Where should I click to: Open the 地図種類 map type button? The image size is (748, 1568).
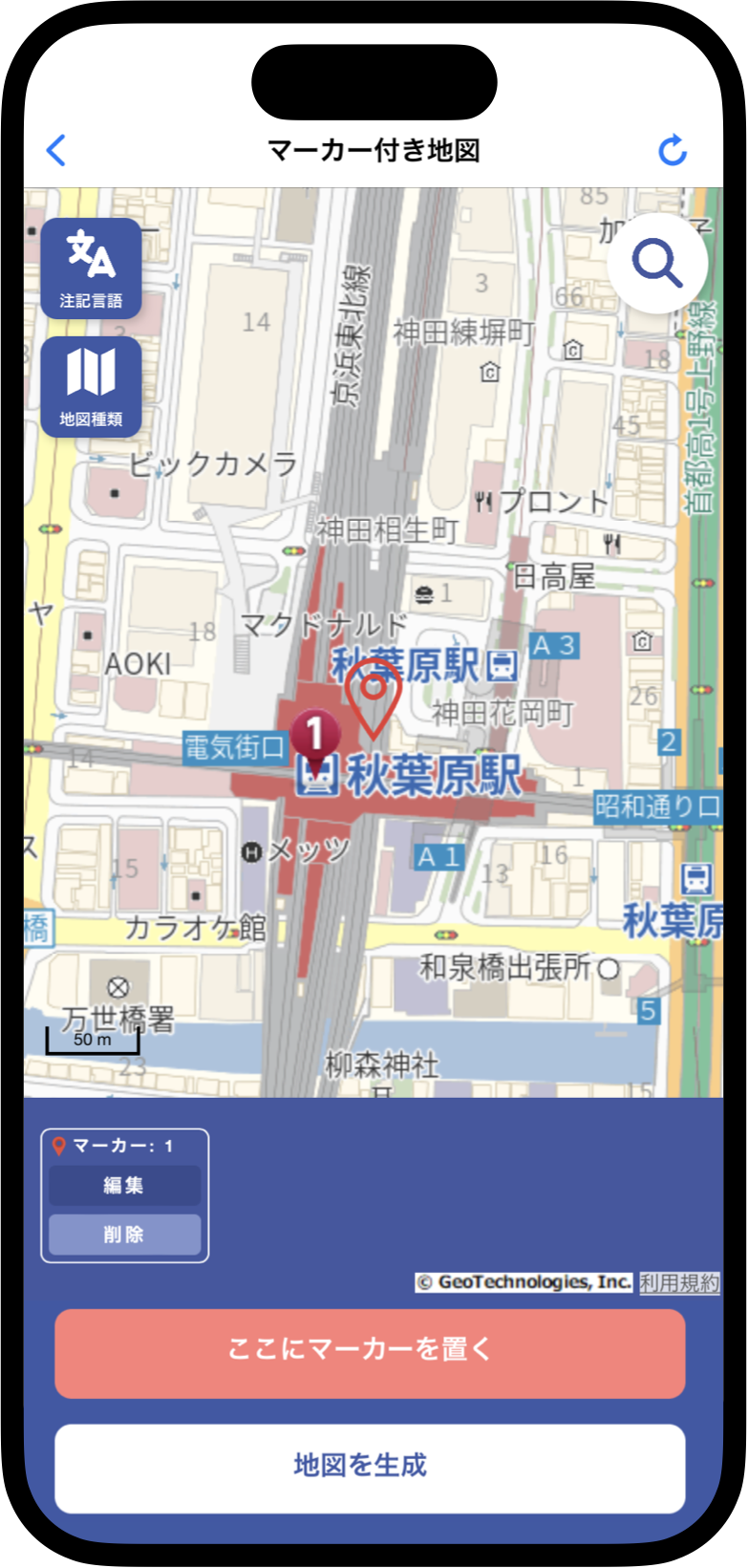click(91, 386)
